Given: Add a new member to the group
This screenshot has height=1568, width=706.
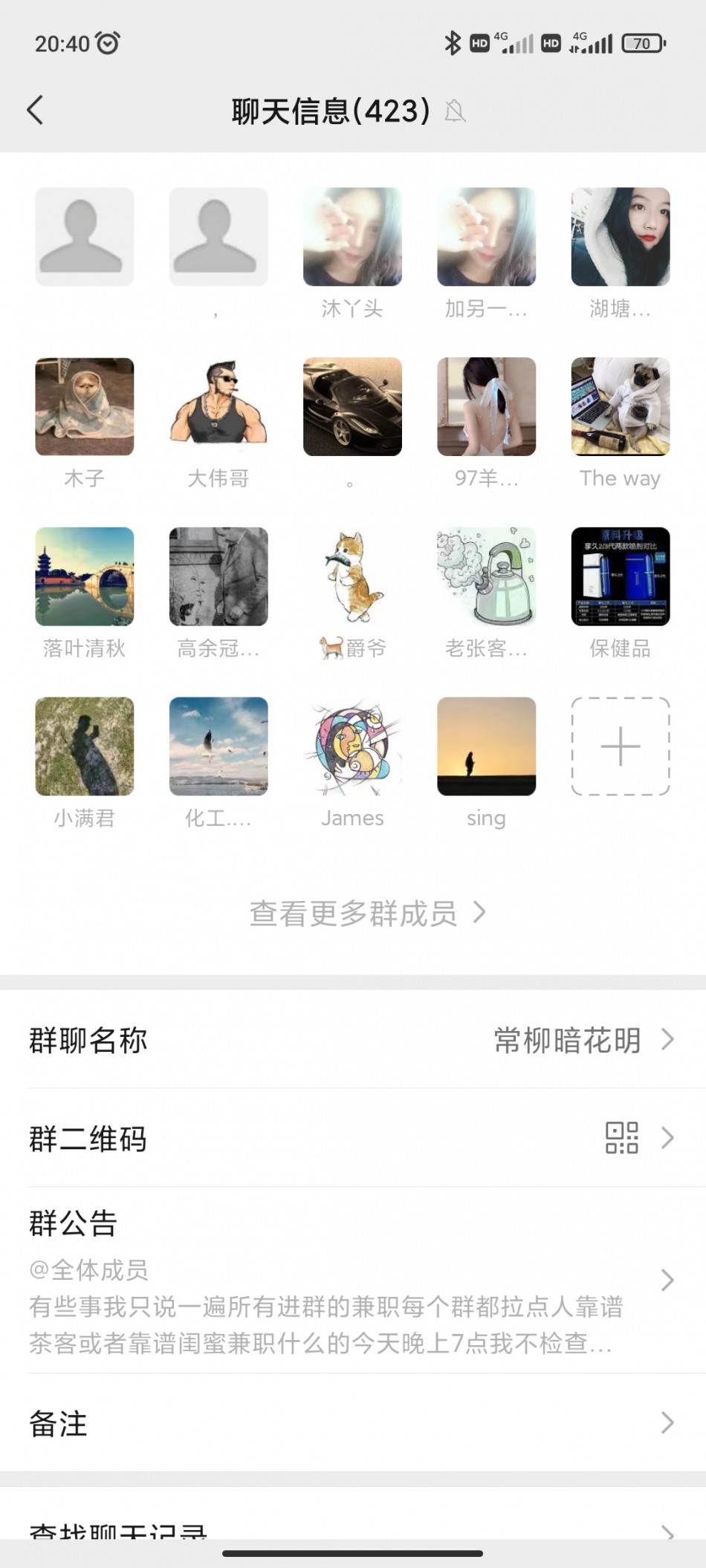Looking at the screenshot, I should pyautogui.click(x=620, y=746).
